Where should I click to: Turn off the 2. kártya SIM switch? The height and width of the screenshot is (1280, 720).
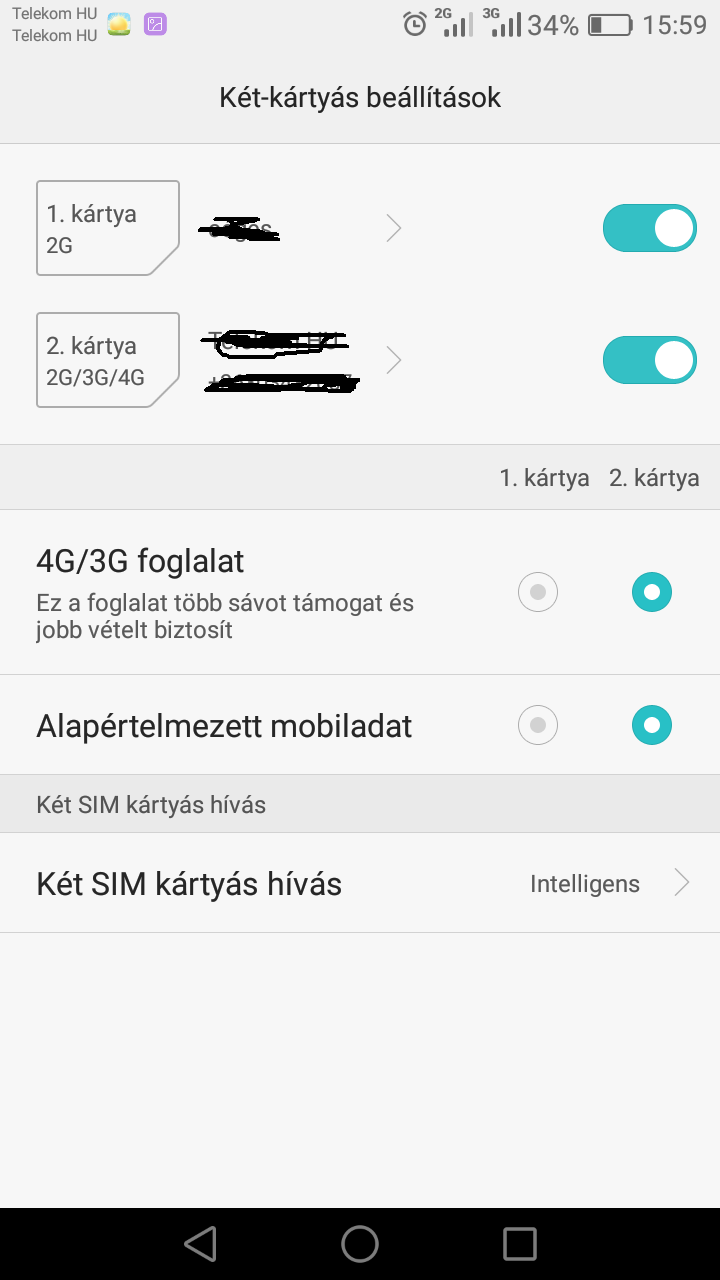pos(649,360)
